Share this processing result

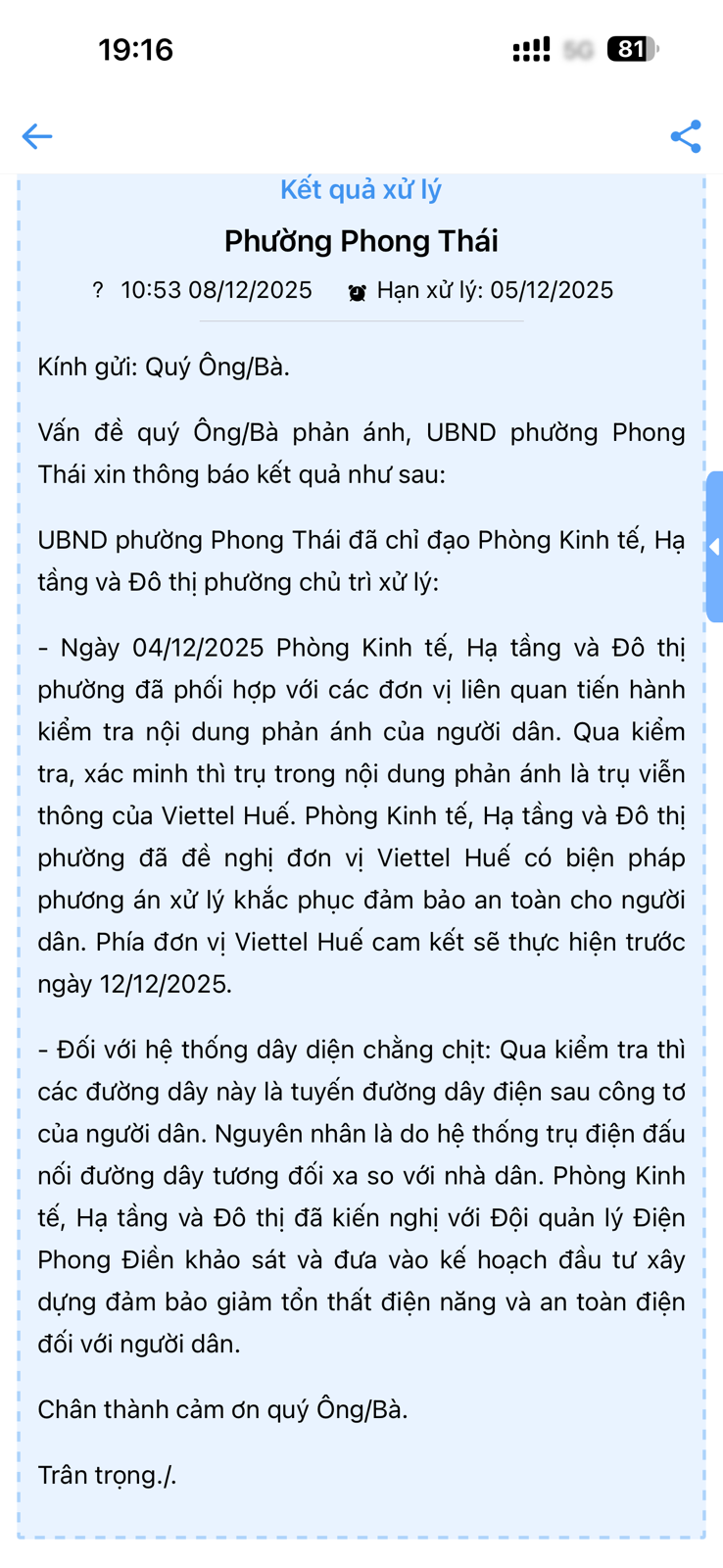pyautogui.click(x=686, y=136)
